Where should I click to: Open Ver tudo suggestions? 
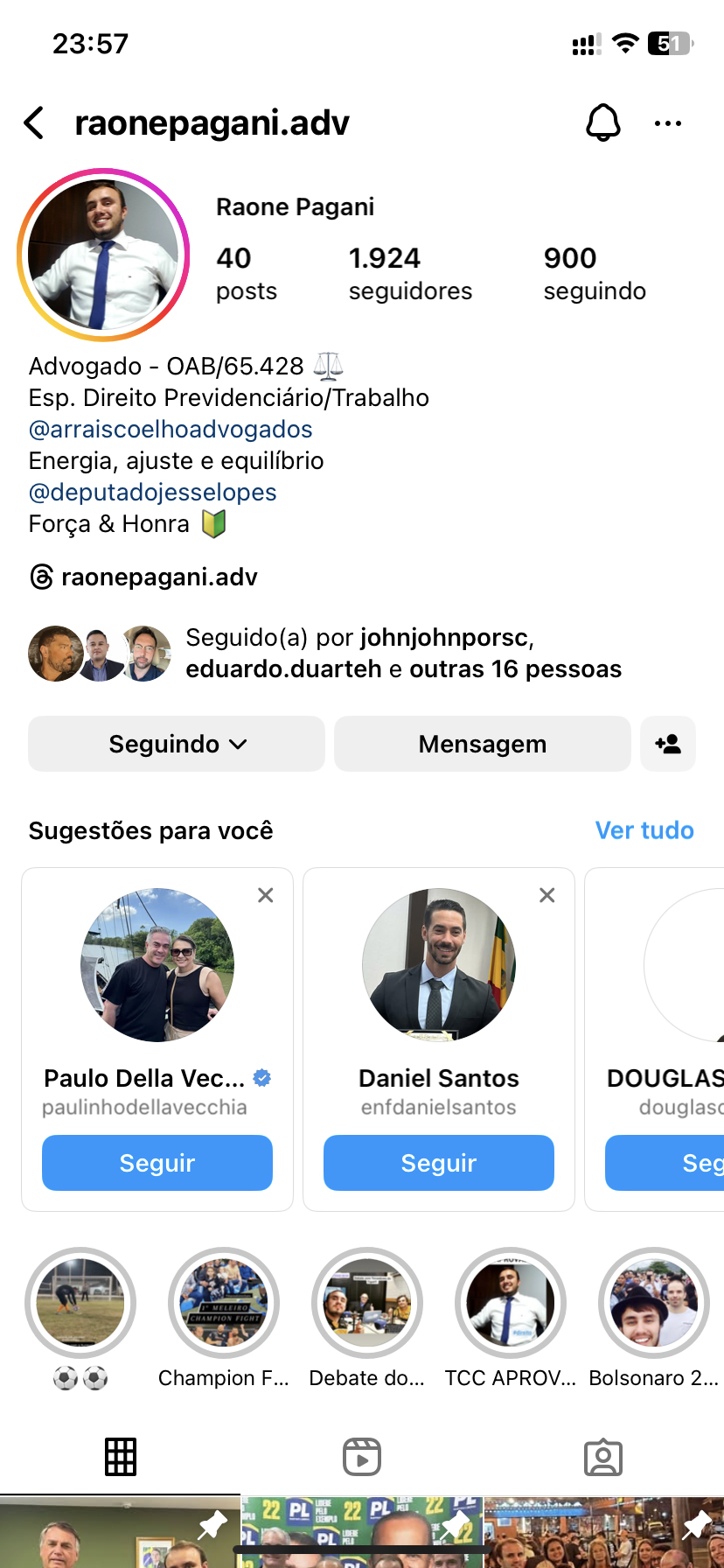tap(644, 830)
